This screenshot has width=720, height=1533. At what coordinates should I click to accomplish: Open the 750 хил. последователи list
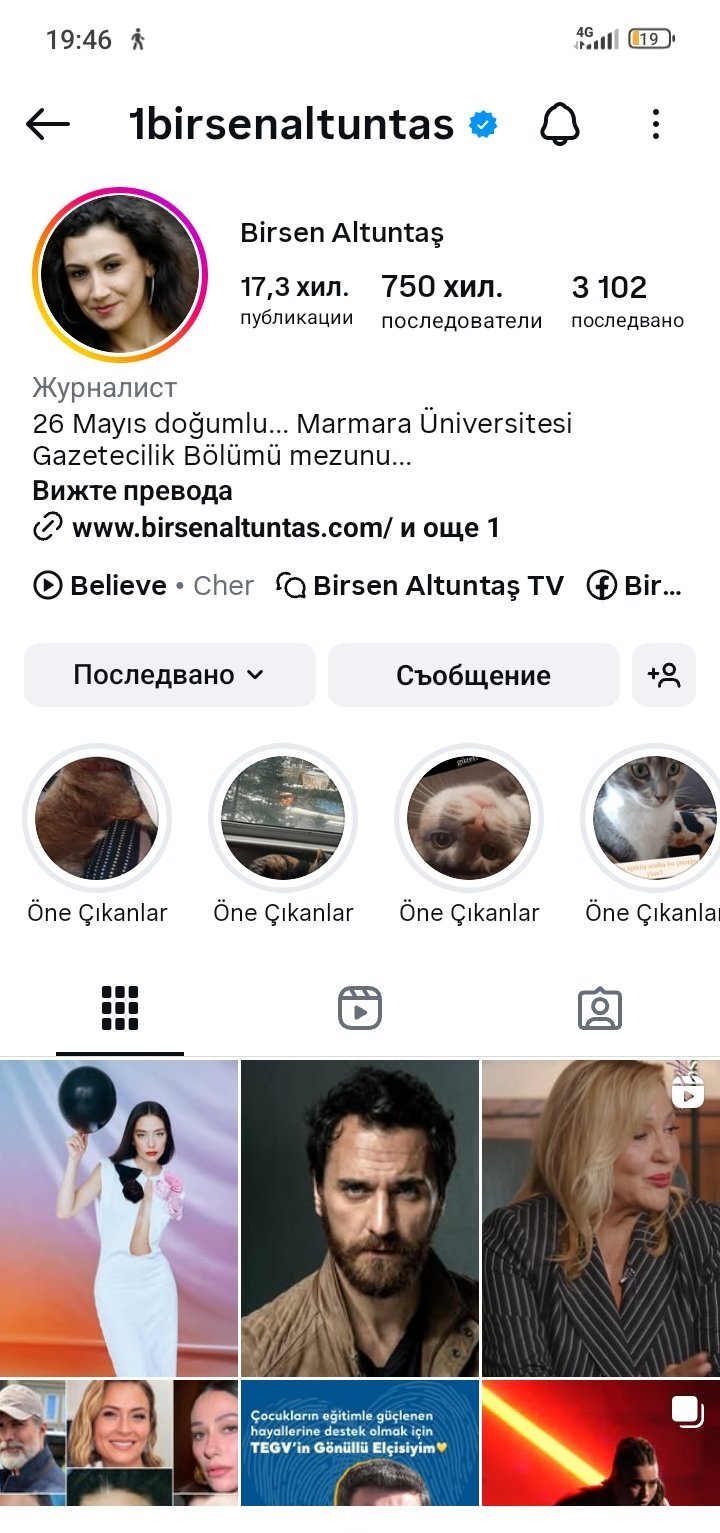pos(461,302)
